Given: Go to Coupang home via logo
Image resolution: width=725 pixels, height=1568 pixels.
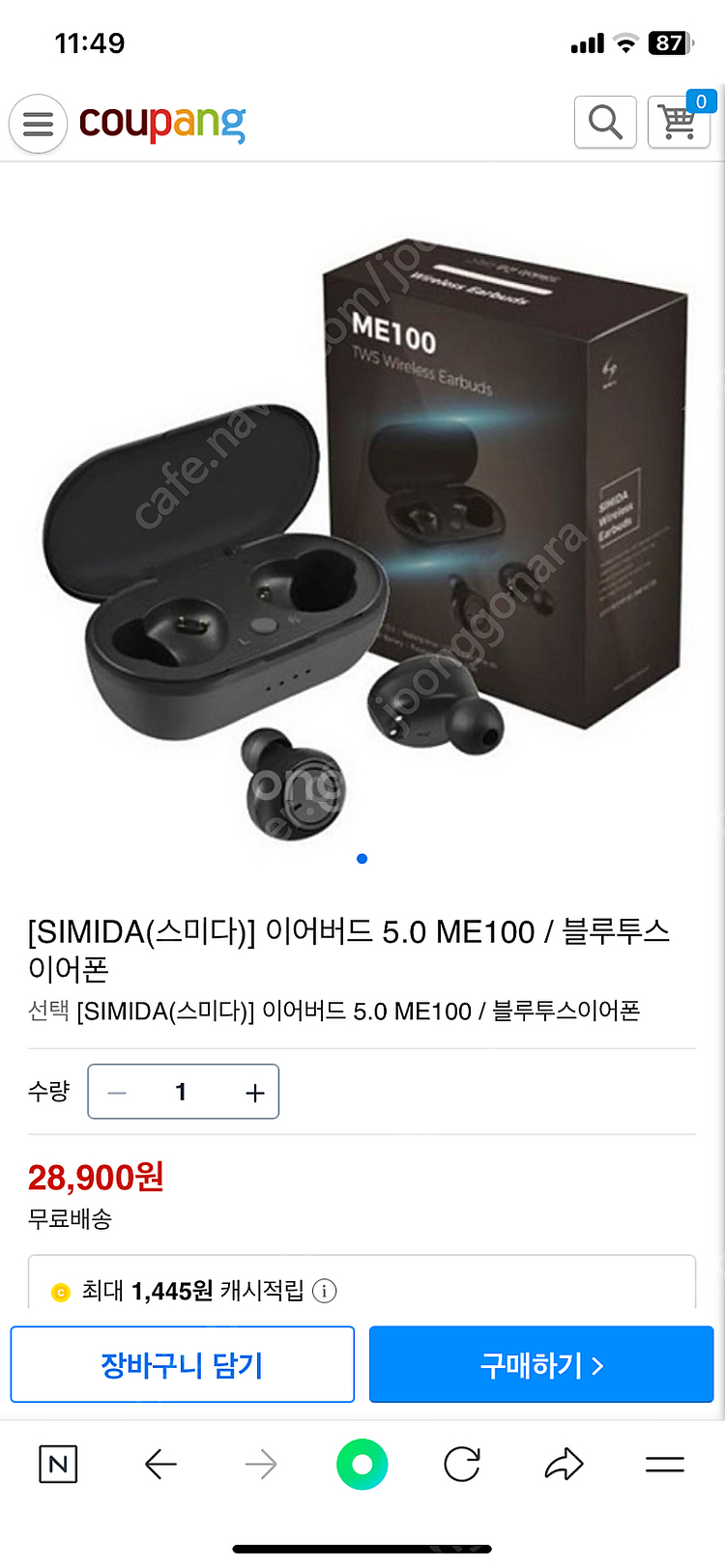Looking at the screenshot, I should (x=161, y=123).
